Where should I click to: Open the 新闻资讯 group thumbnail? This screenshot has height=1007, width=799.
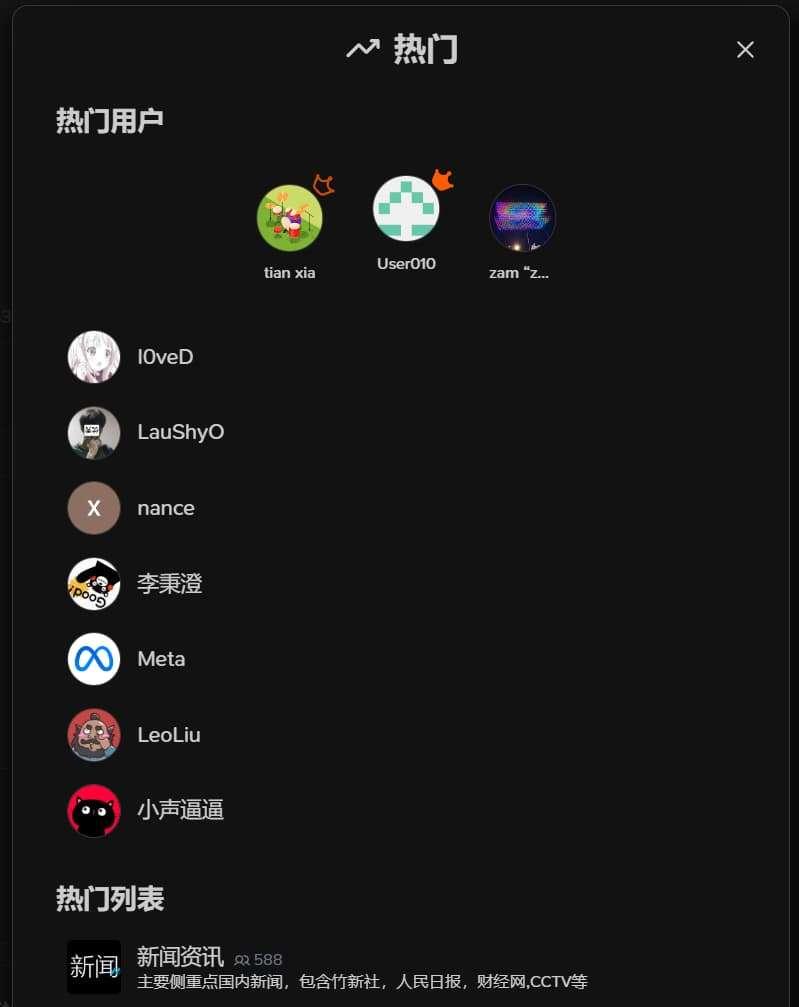(x=93, y=966)
